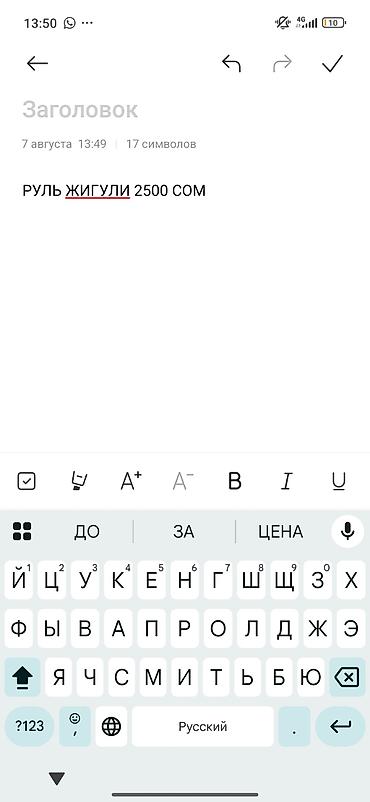Underline the text
Viewport: 370px width, 802px height.
tap(339, 481)
